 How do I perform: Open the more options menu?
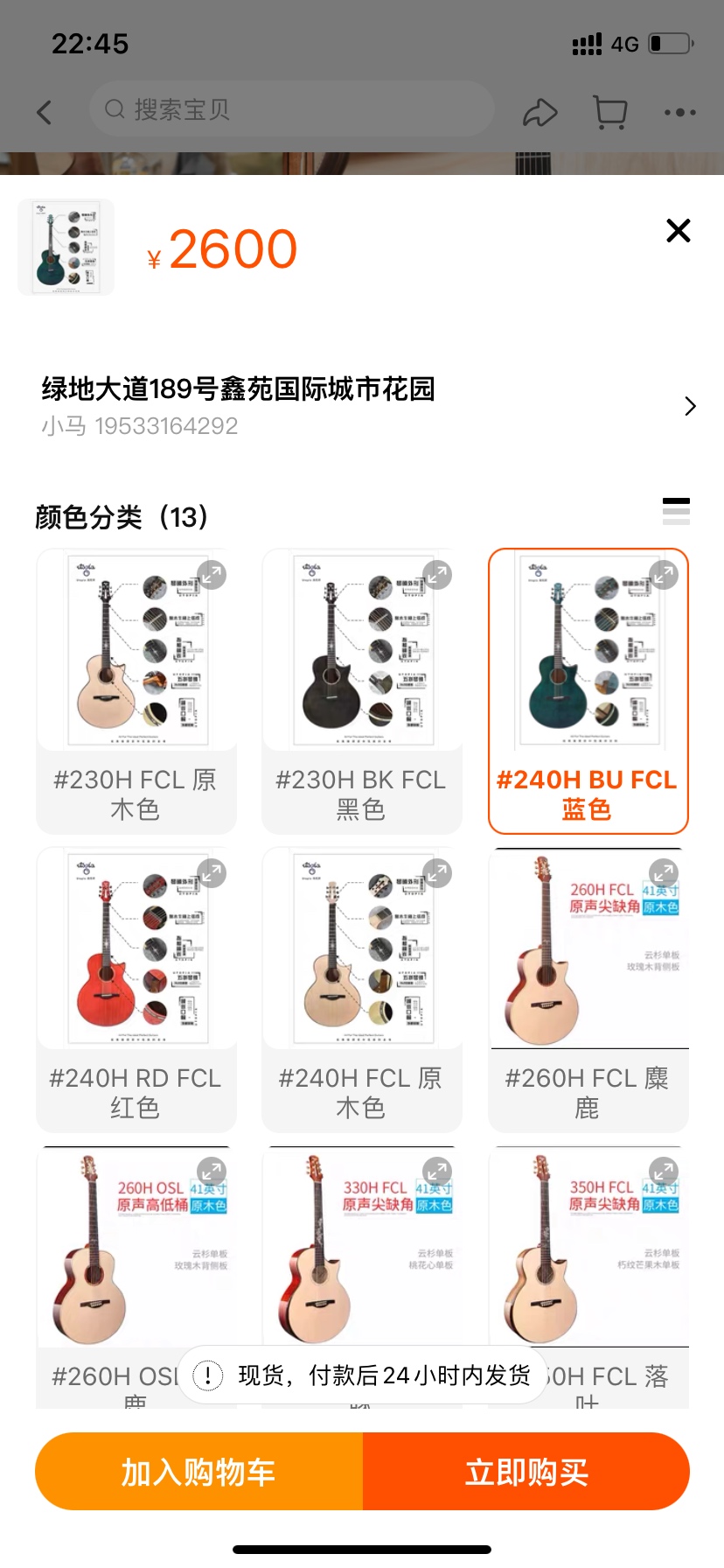[679, 112]
